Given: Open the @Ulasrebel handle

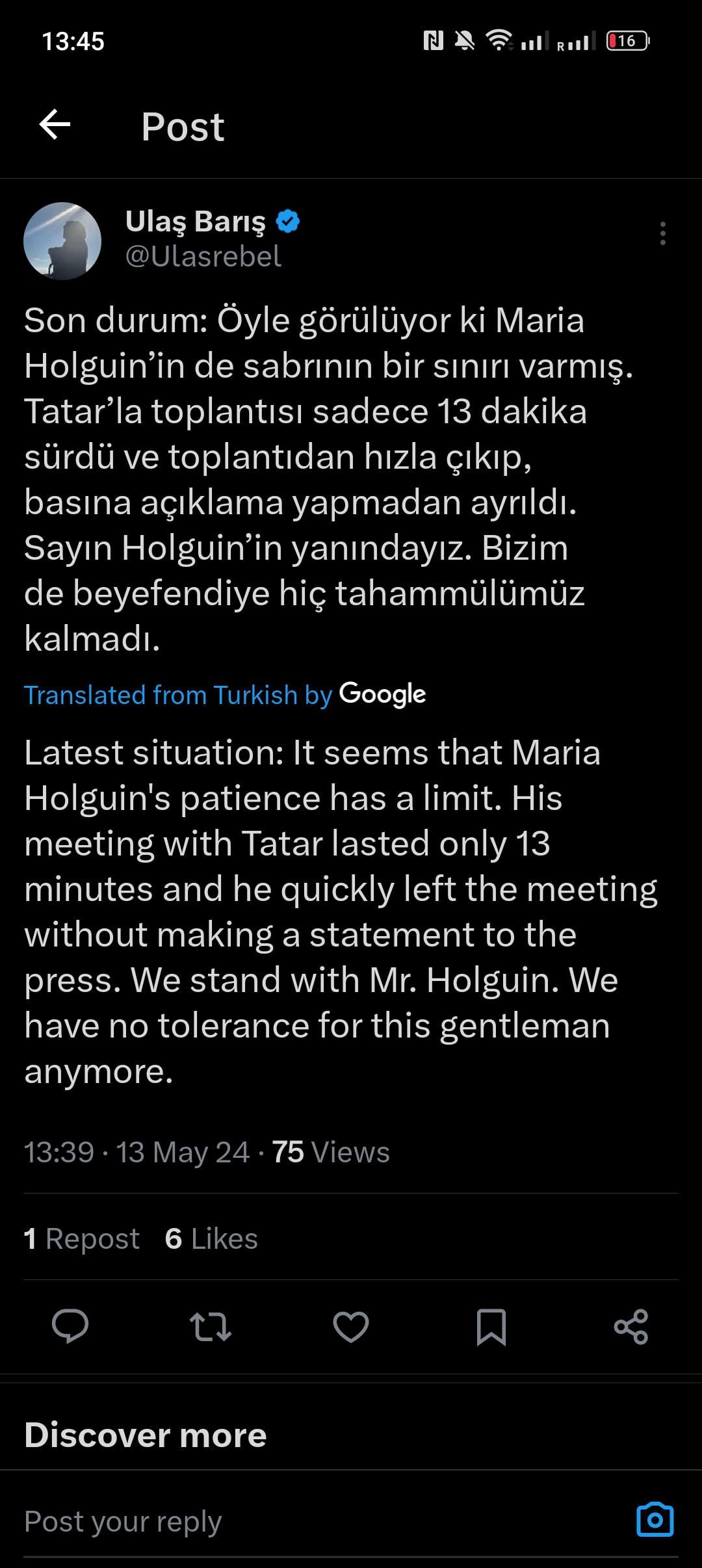Looking at the screenshot, I should tap(203, 256).
